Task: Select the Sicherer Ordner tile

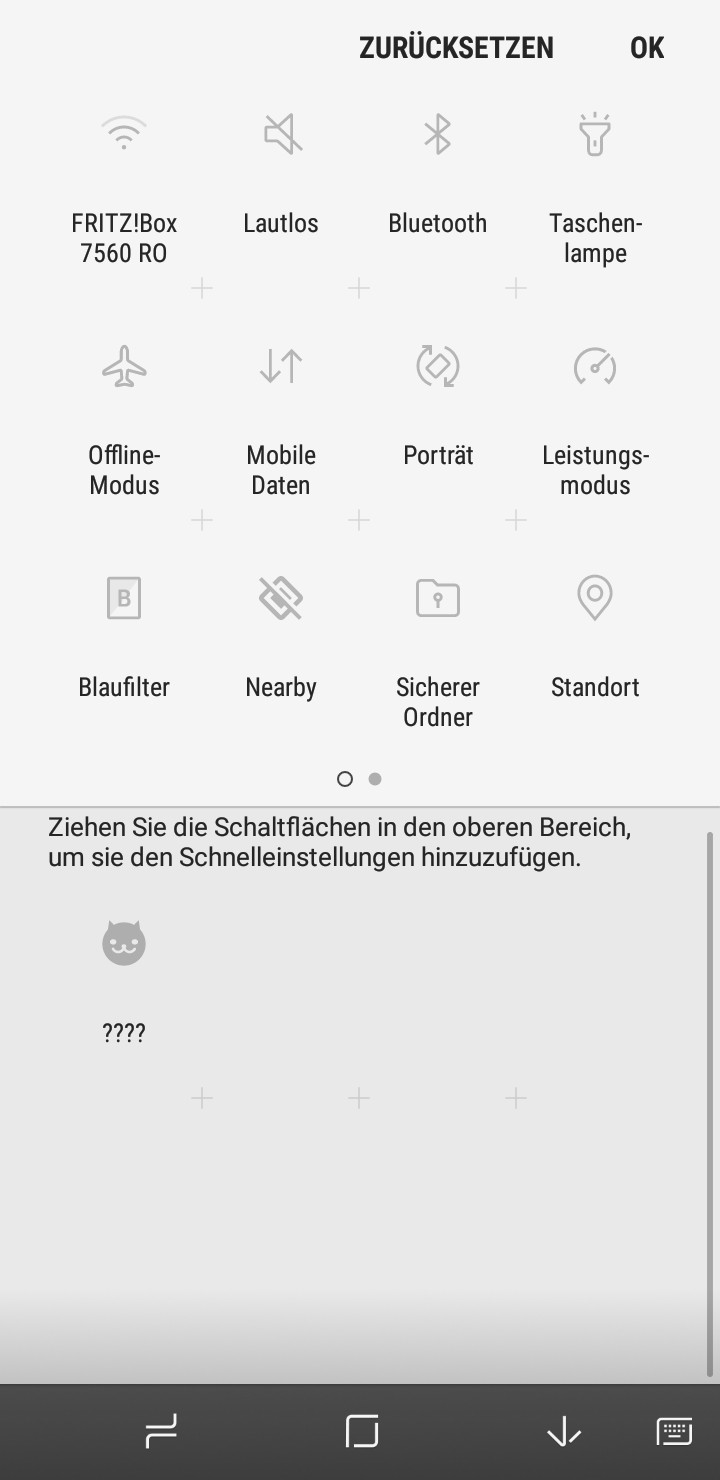Action: (438, 599)
